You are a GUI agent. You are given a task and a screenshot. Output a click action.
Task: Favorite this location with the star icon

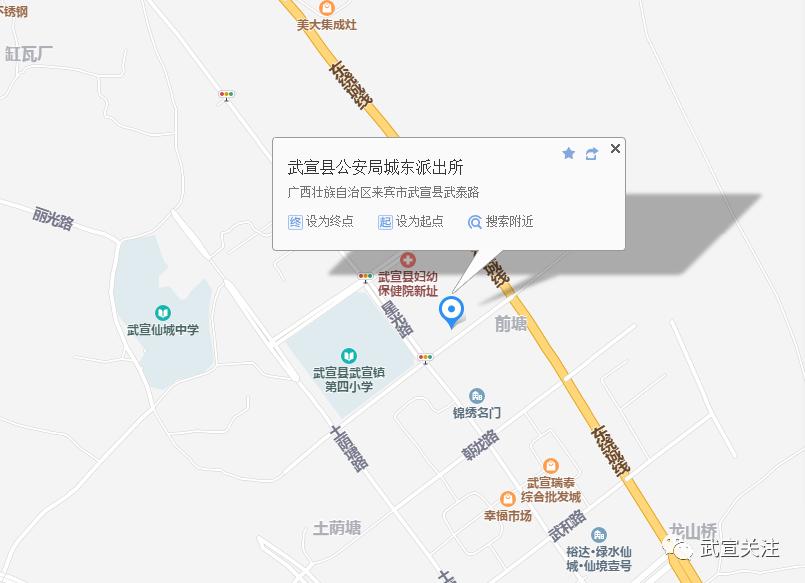[x=568, y=153]
